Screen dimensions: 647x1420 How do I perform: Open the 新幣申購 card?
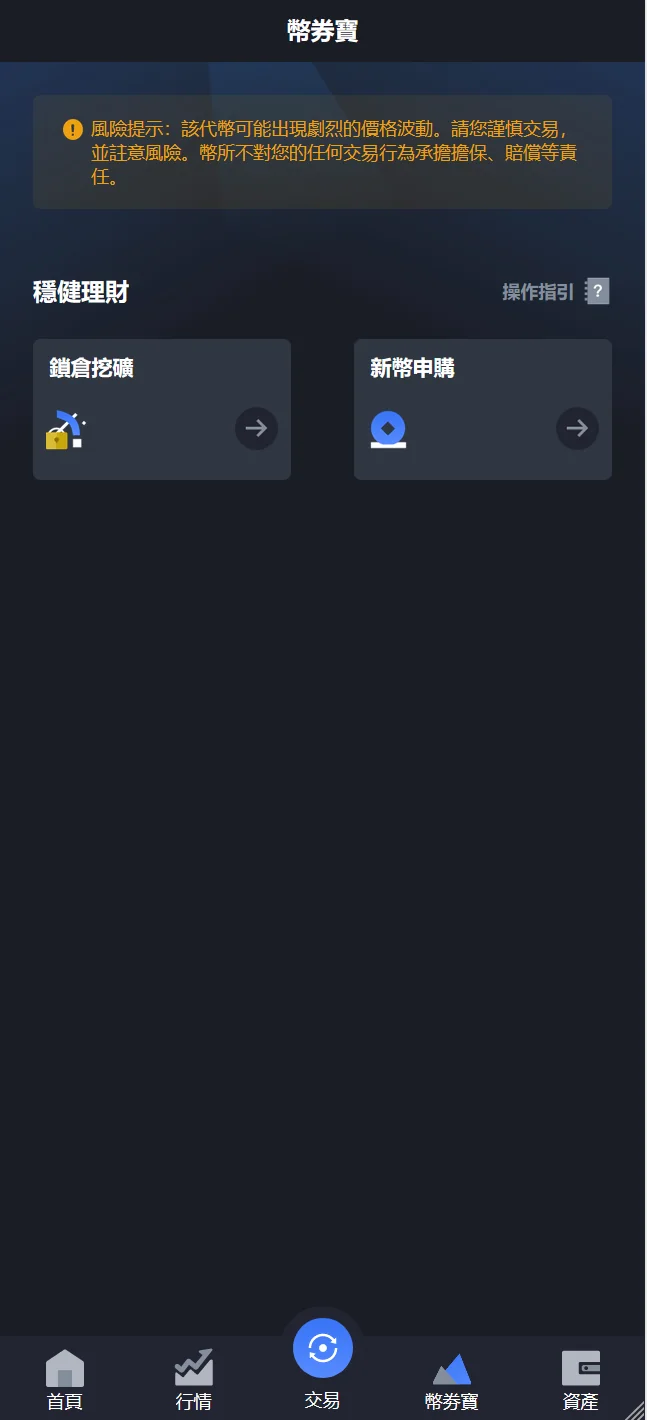[x=482, y=409]
